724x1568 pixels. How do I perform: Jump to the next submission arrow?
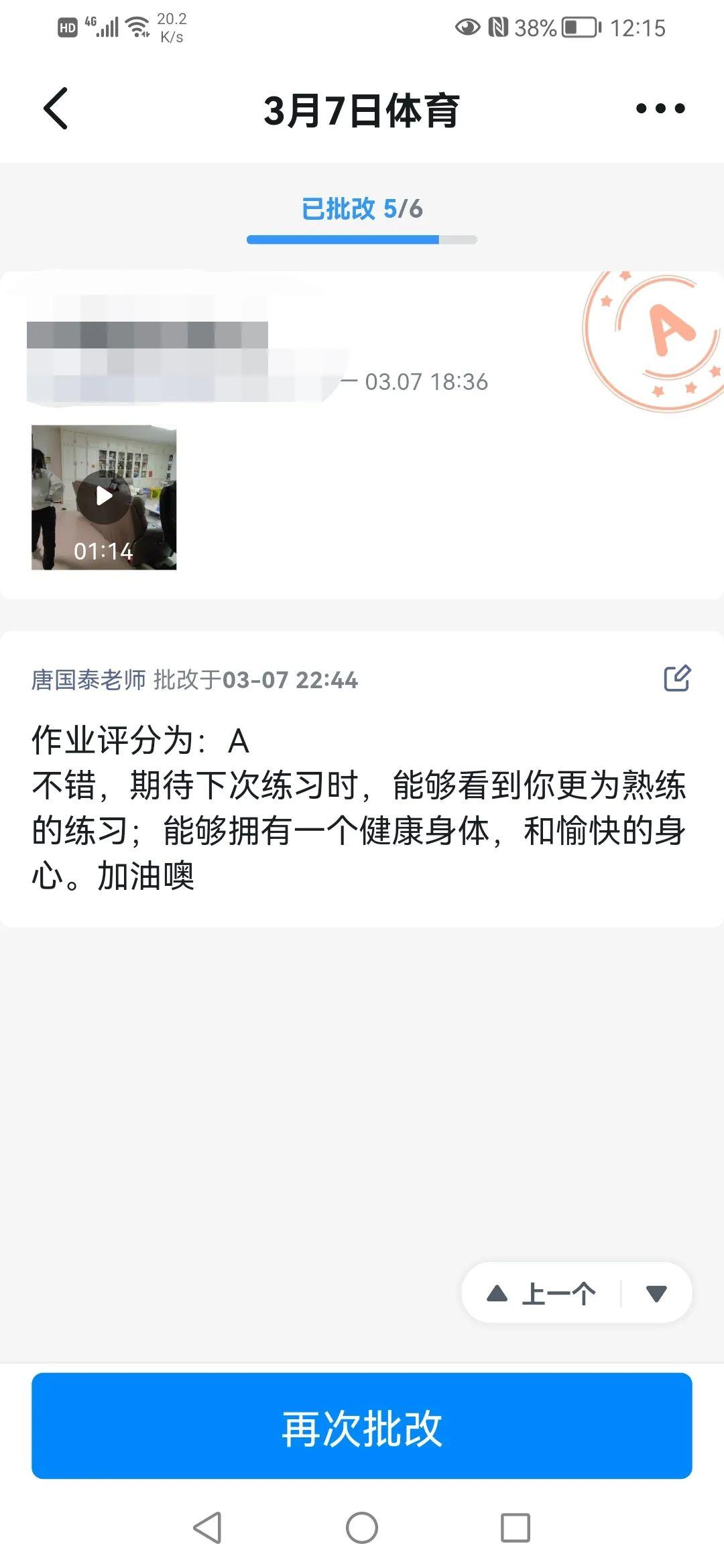656,1293
